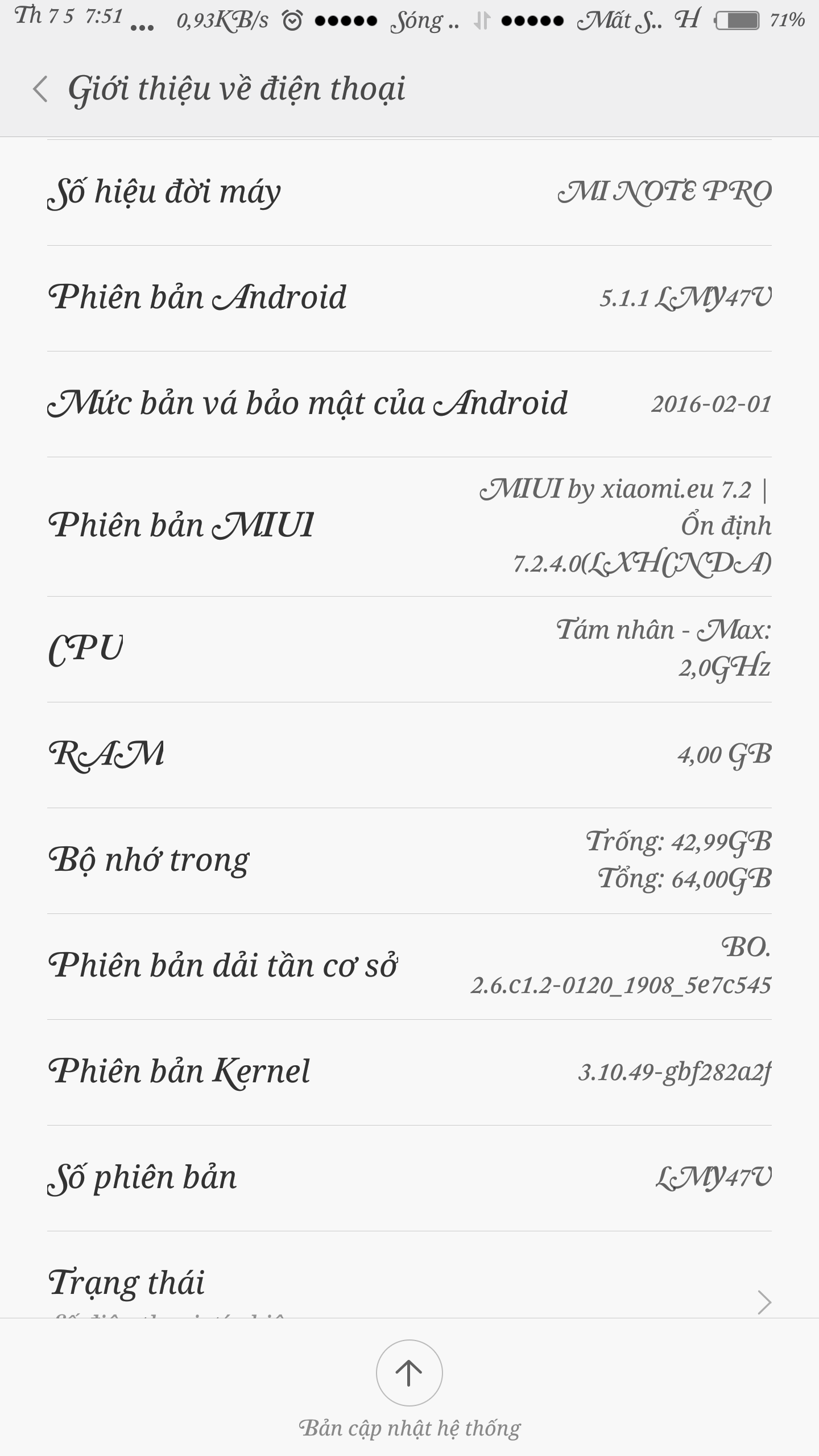The image size is (819, 1456).
Task: Tap the RAM row
Action: click(409, 755)
